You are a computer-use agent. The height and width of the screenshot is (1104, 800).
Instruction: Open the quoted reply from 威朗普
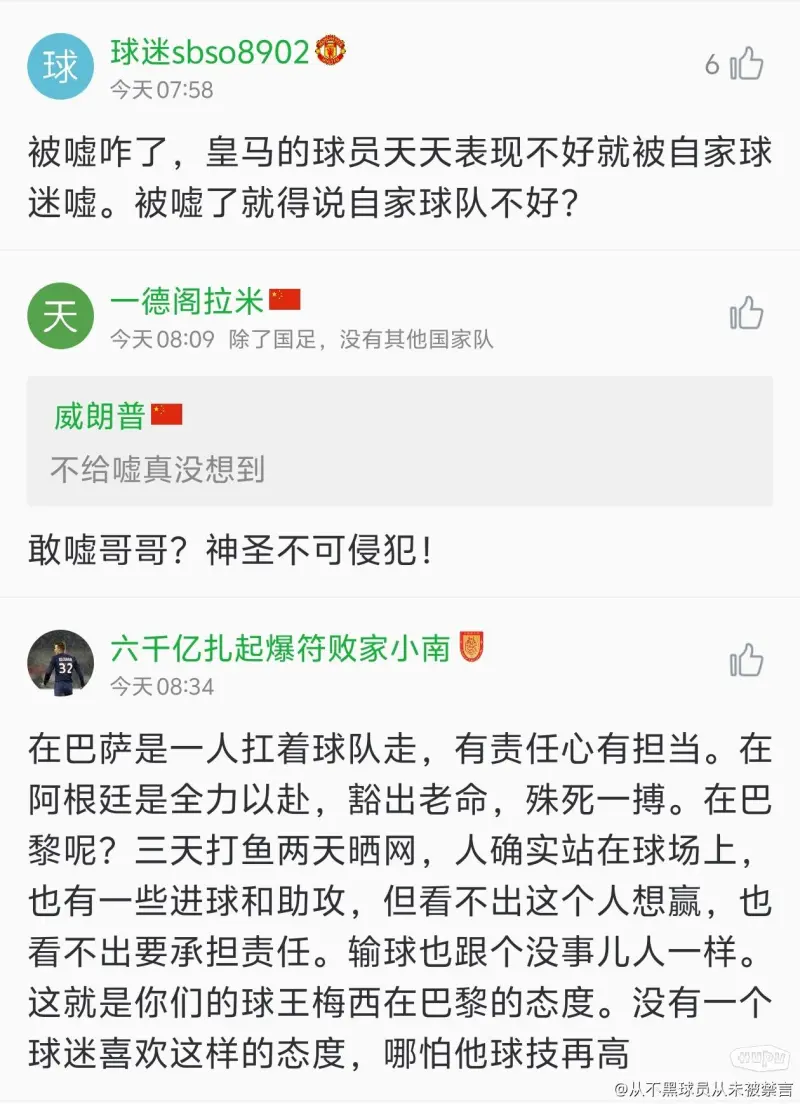click(x=400, y=440)
